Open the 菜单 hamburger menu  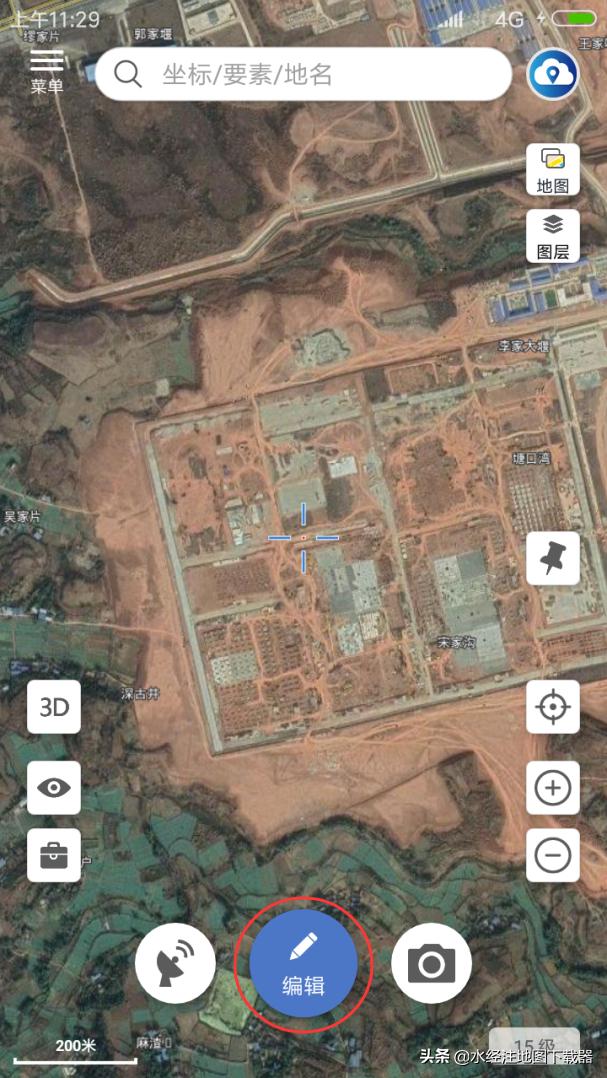[x=47, y=70]
